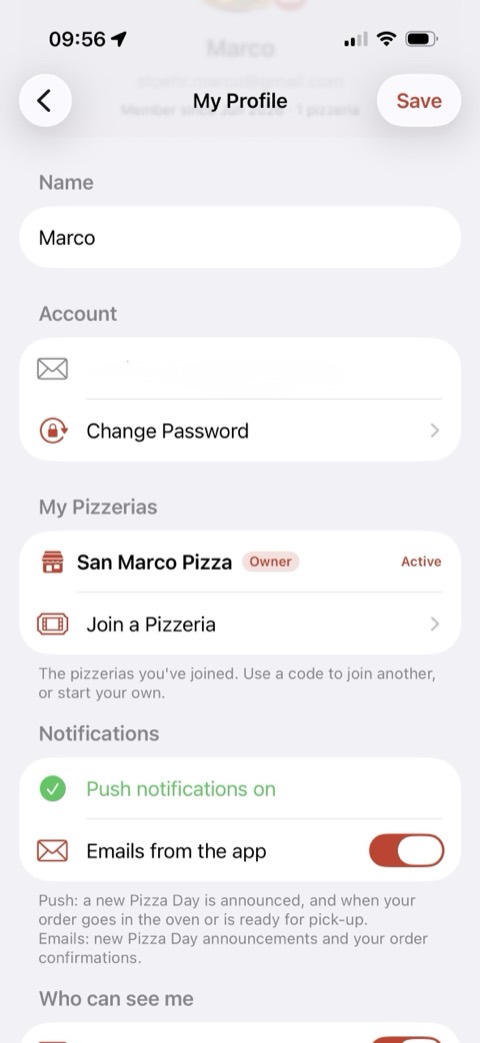Viewport: 480px width, 1043px height.
Task: Open Change Password
Action: coord(240,431)
